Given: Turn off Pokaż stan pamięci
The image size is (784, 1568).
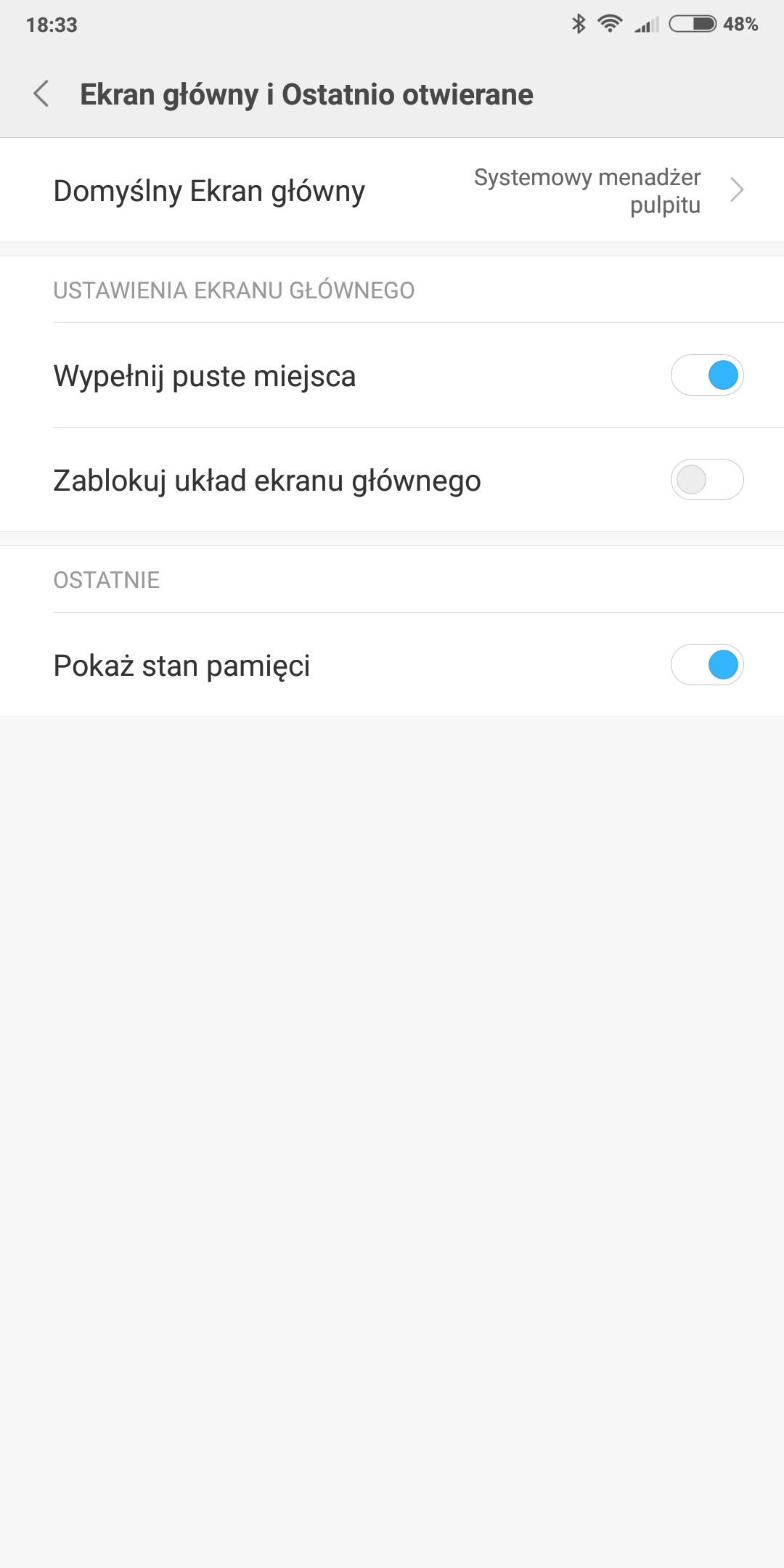Looking at the screenshot, I should 706,665.
